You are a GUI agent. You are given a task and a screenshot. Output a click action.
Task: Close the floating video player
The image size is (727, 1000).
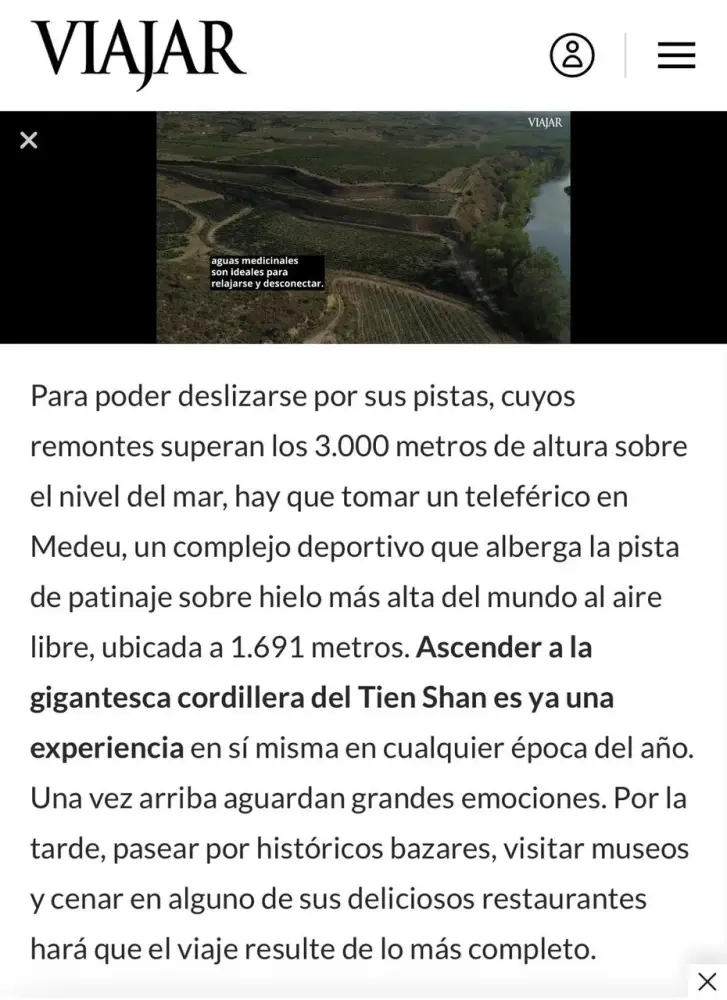[x=29, y=141]
